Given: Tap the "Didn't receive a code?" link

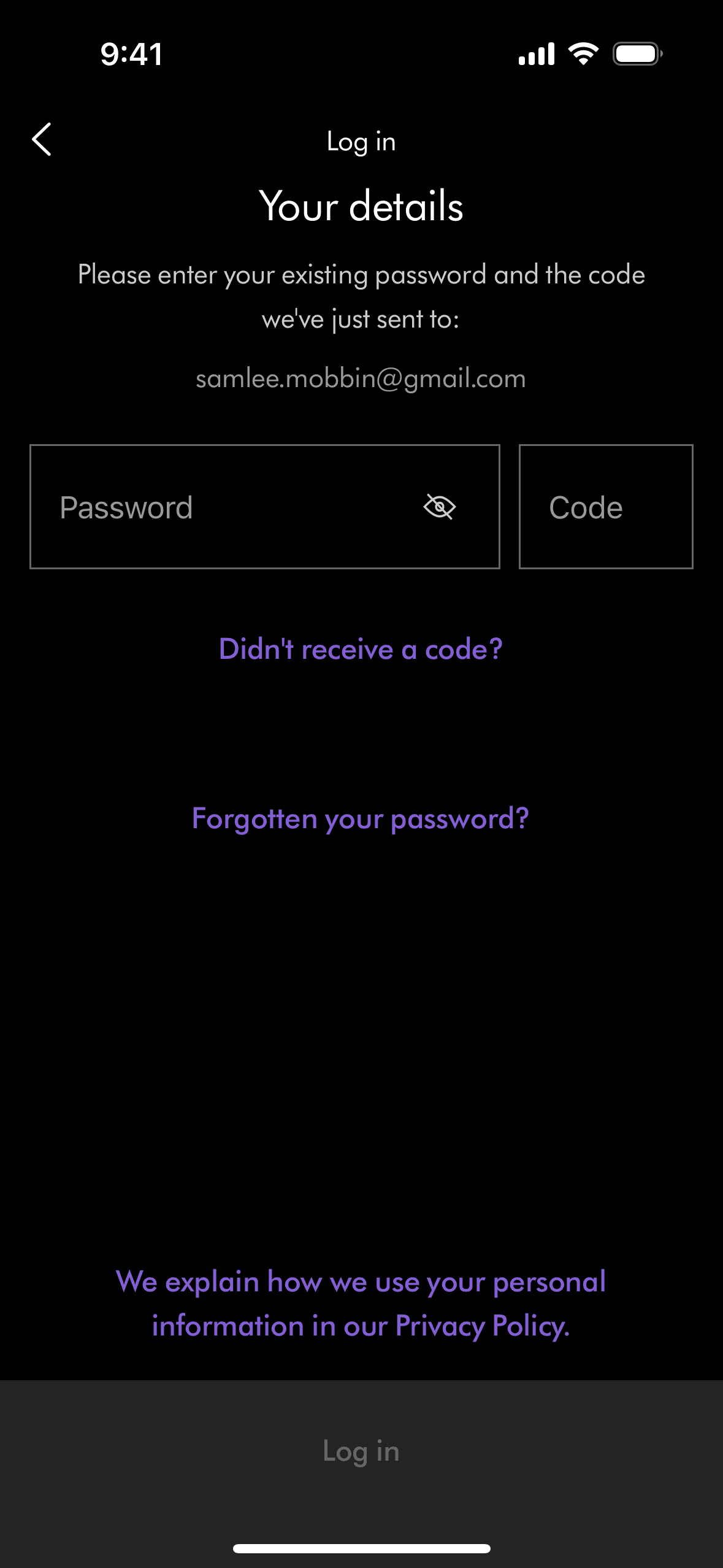Looking at the screenshot, I should (361, 649).
